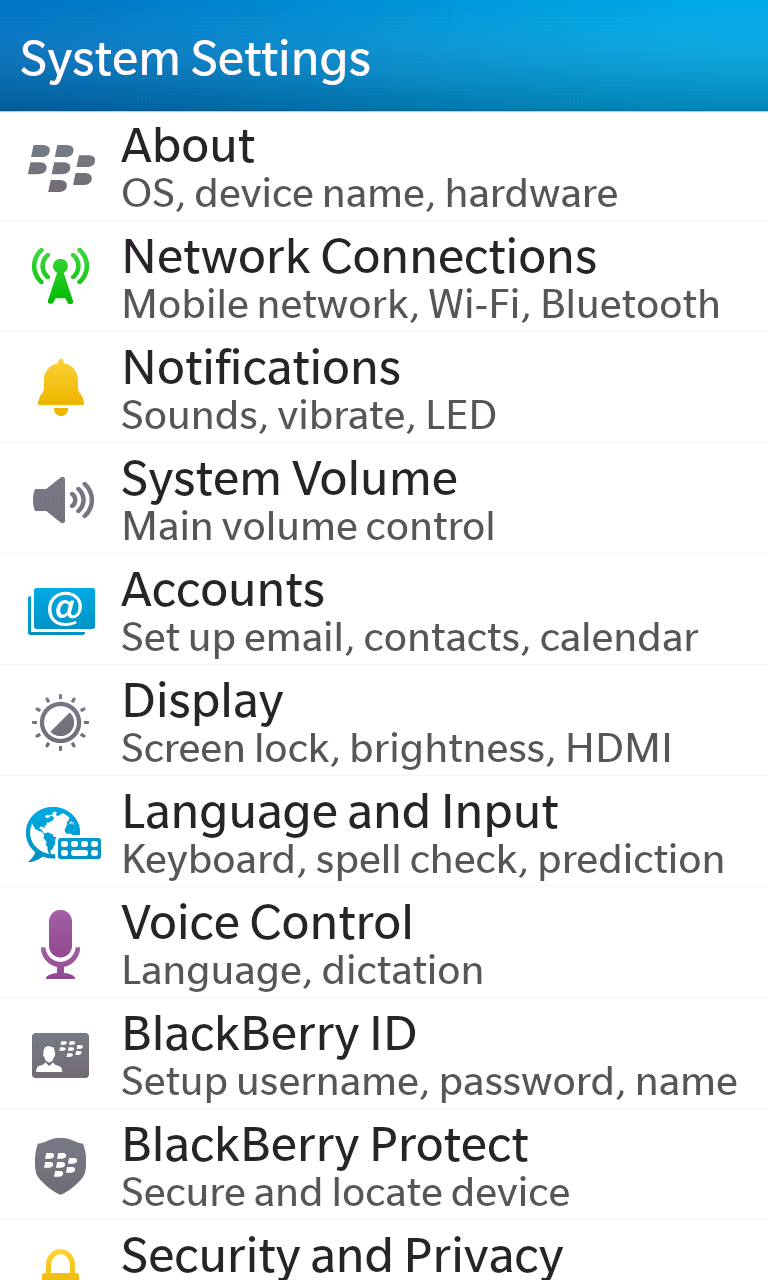Open the About settings row

pyautogui.click(x=384, y=166)
